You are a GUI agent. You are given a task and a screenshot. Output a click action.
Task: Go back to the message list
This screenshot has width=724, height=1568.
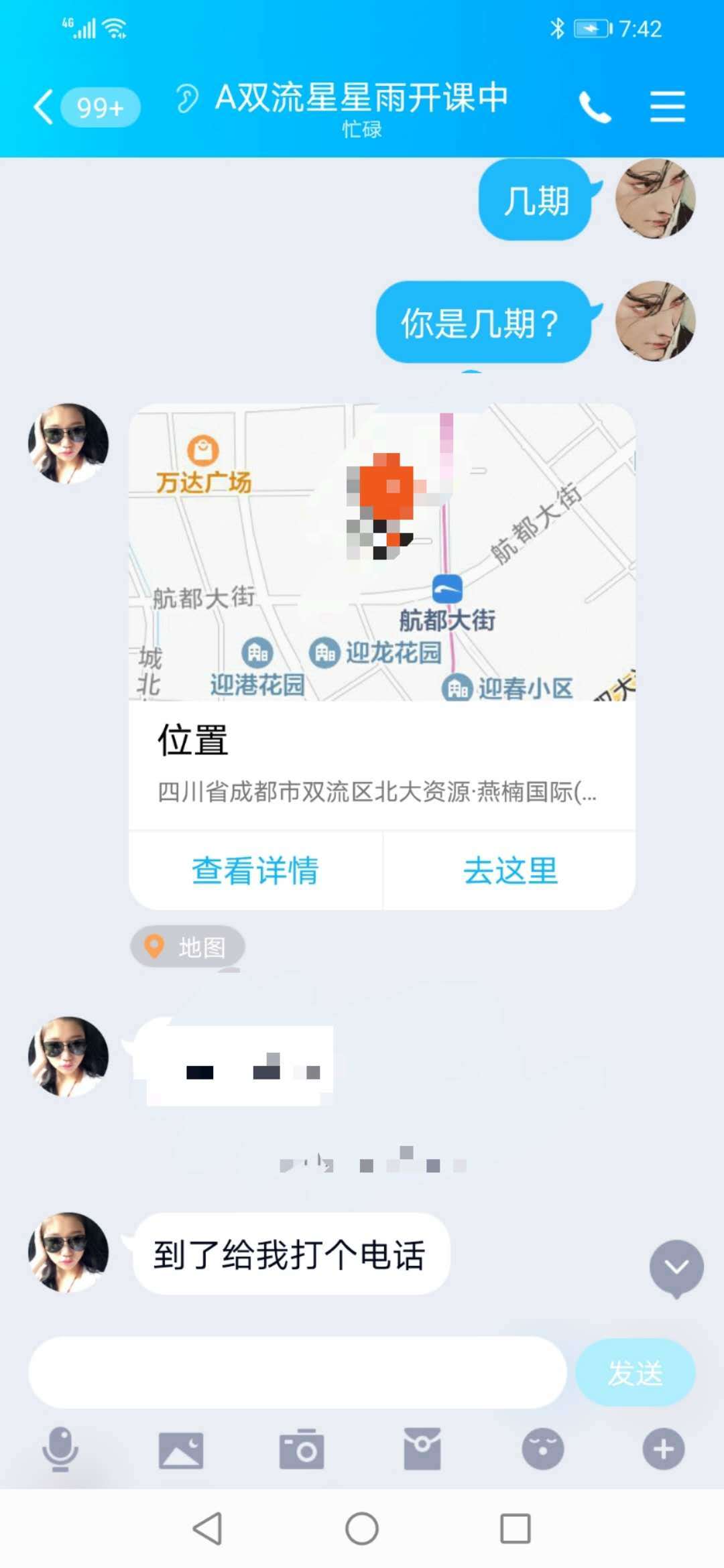[44, 107]
